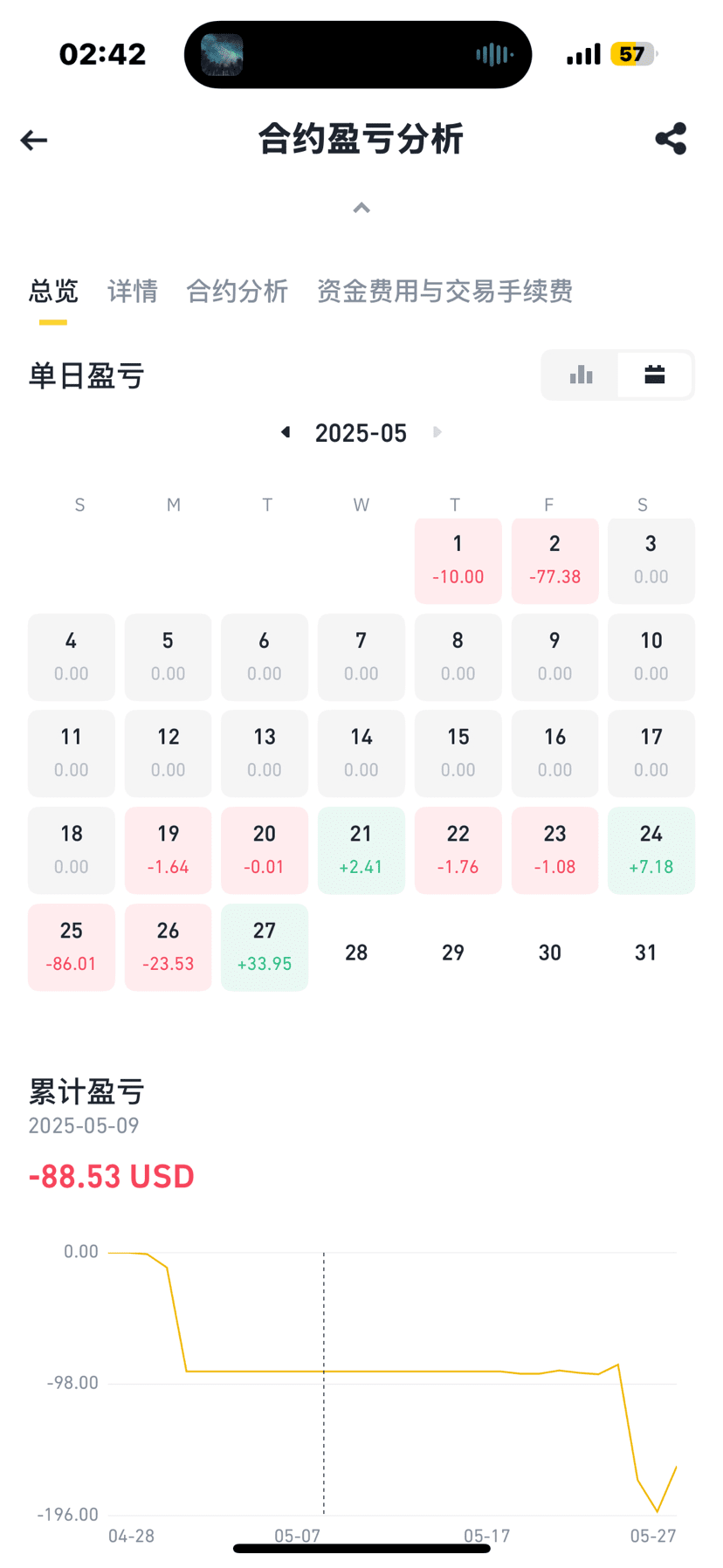Switch daily PnL to bar chart view
Viewport: 723px width, 1568px height.
pos(581,375)
